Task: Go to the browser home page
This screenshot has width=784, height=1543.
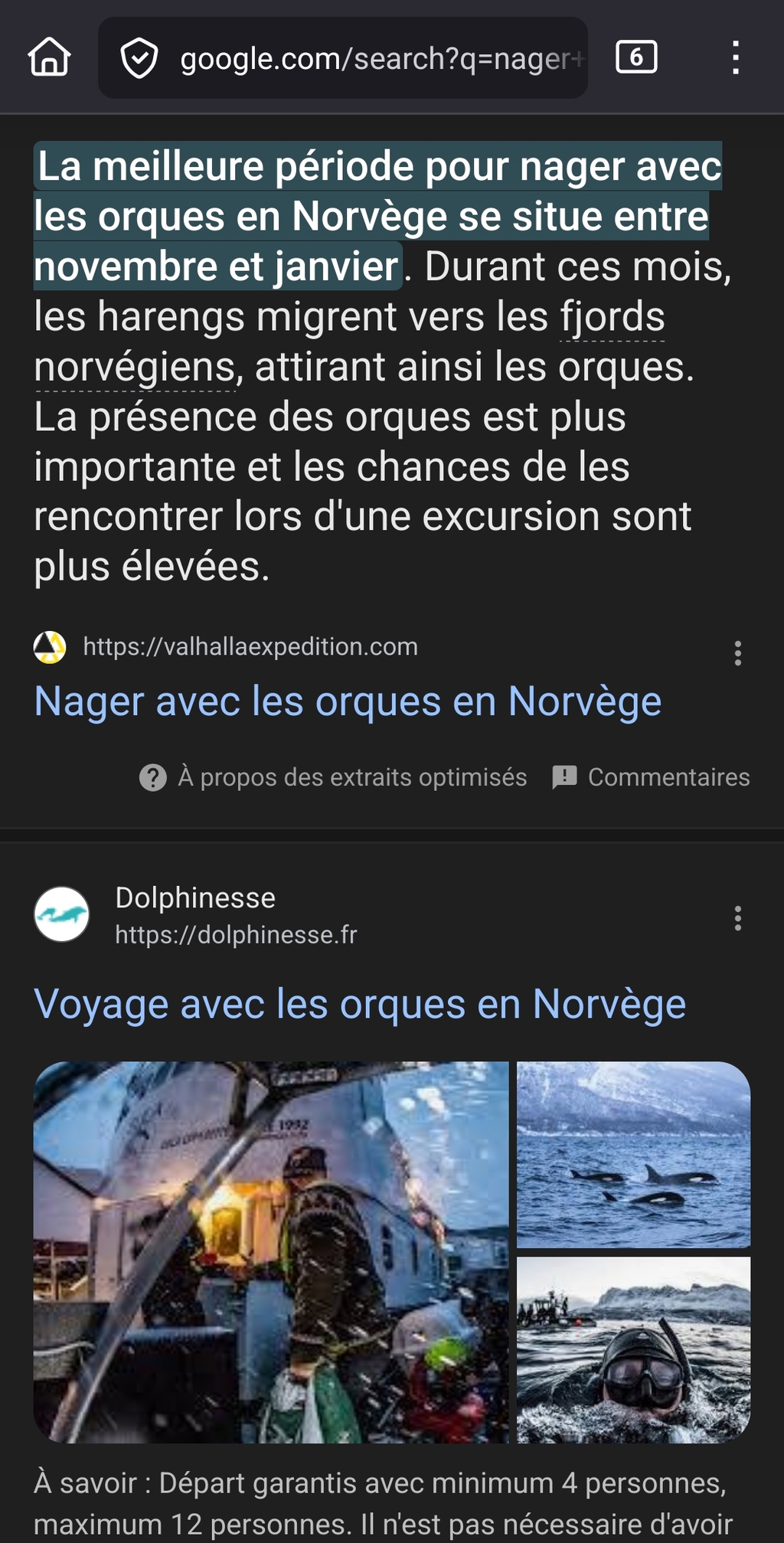Action: click(50, 58)
